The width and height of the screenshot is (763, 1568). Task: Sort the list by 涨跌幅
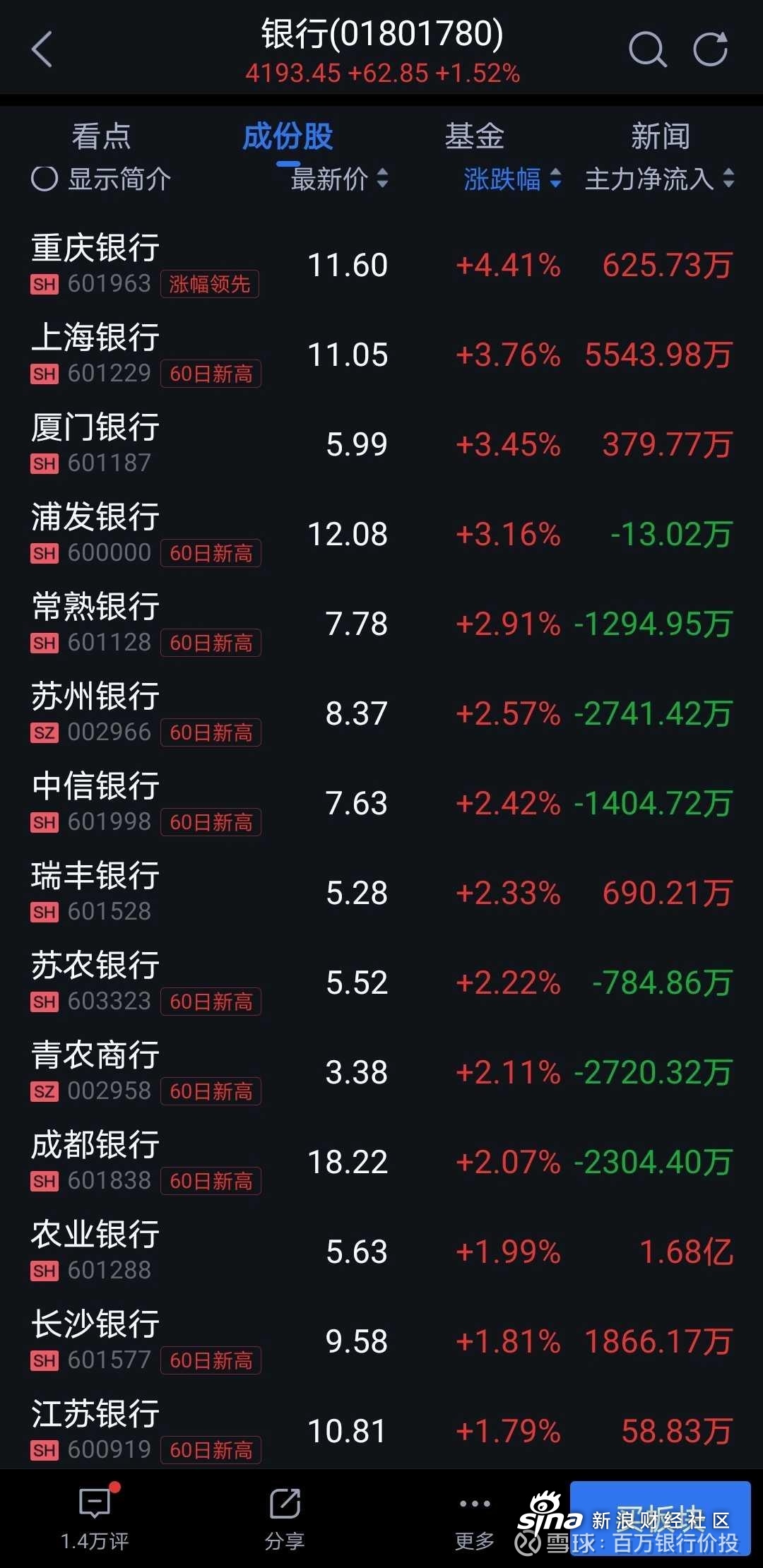pyautogui.click(x=513, y=179)
